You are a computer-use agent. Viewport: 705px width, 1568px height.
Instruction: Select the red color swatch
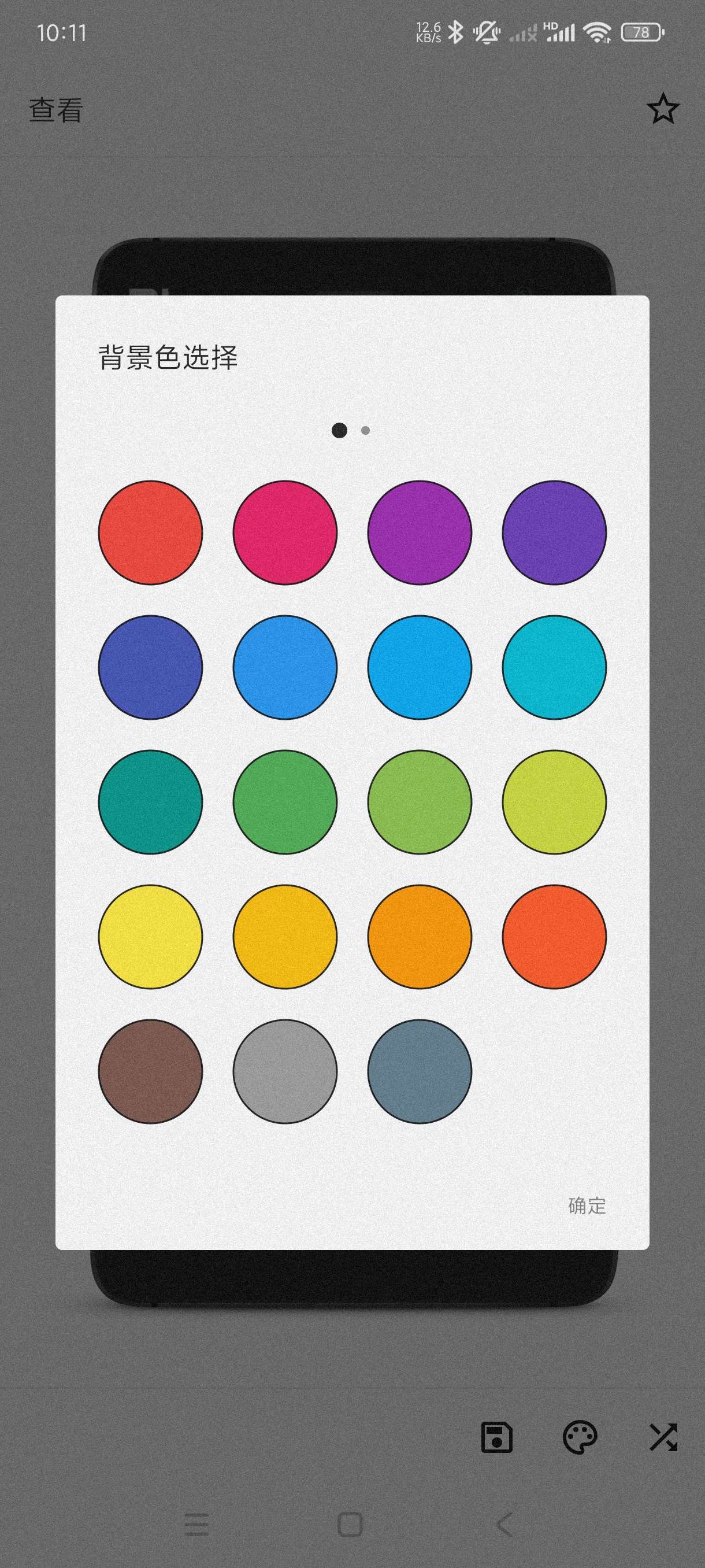tap(150, 532)
